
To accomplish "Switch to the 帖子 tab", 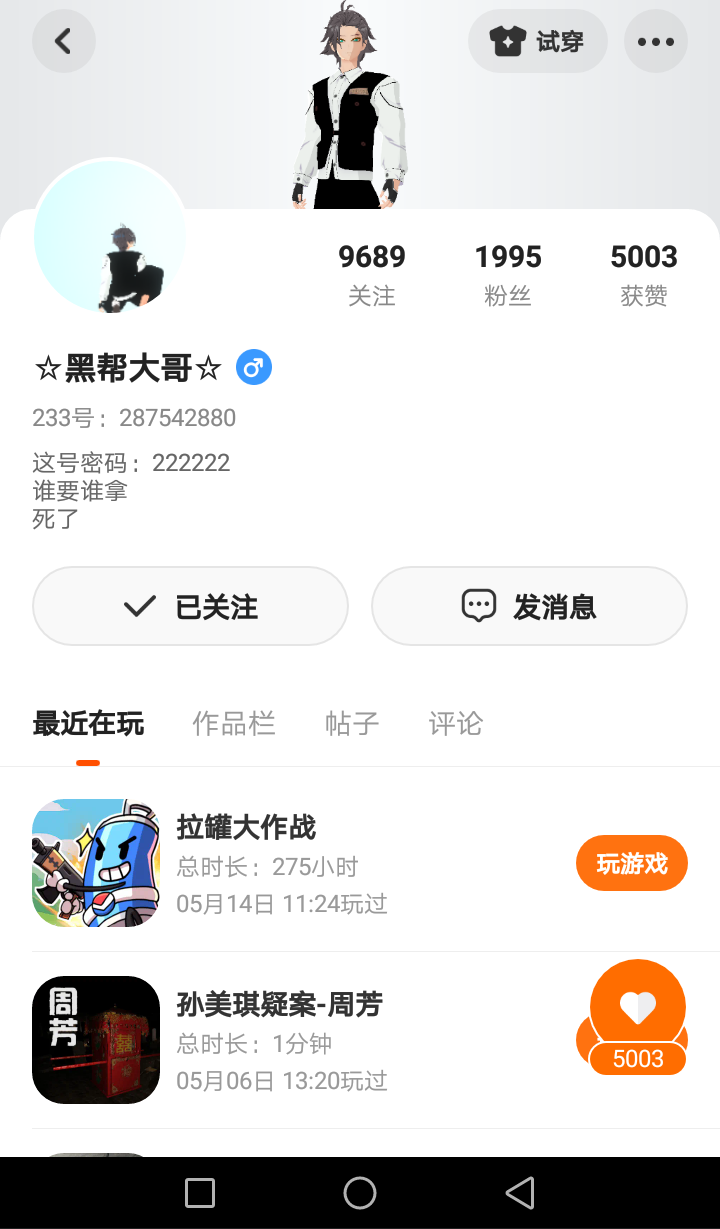I will (352, 723).
